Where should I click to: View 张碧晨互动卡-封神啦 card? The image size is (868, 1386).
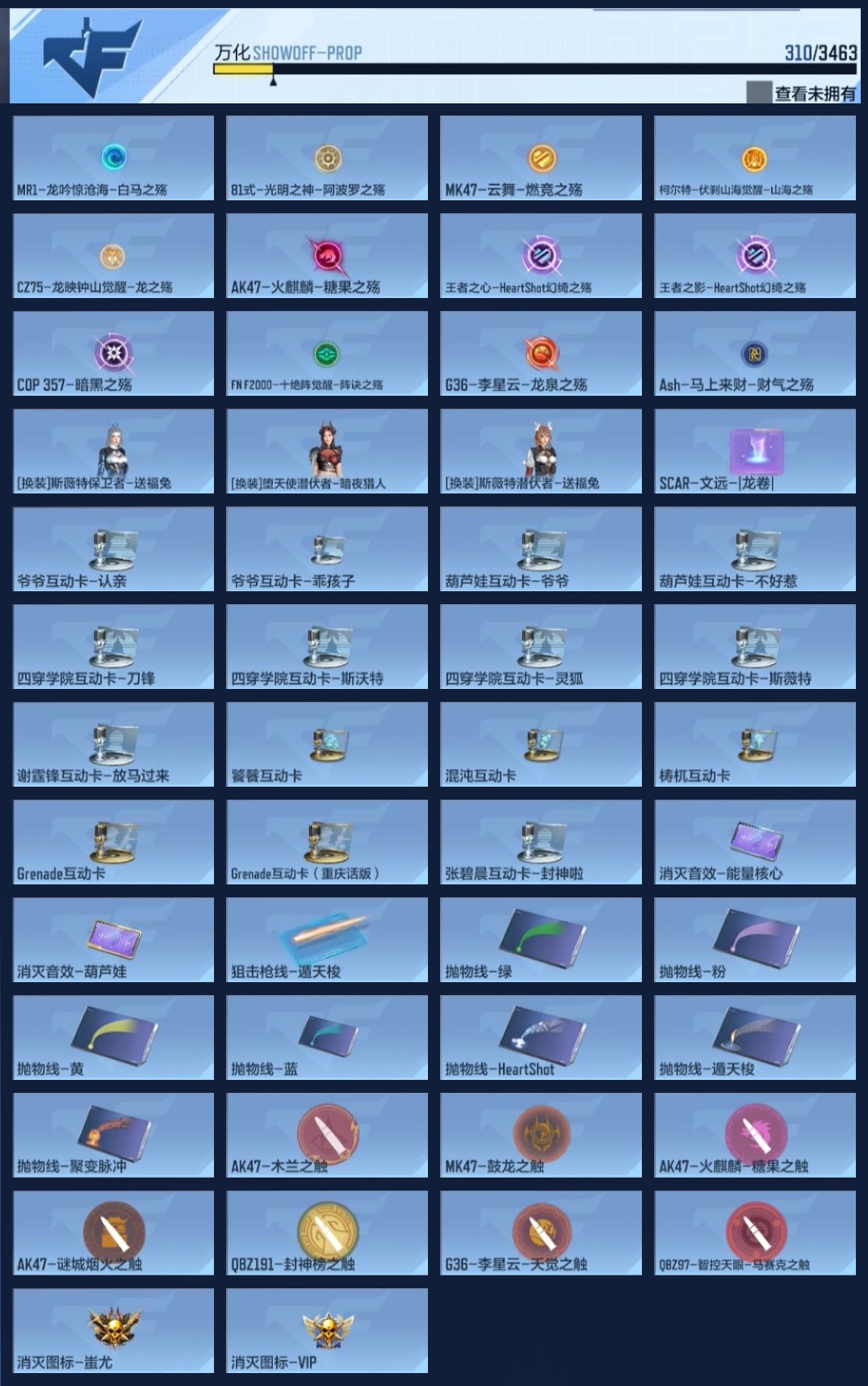point(541,842)
